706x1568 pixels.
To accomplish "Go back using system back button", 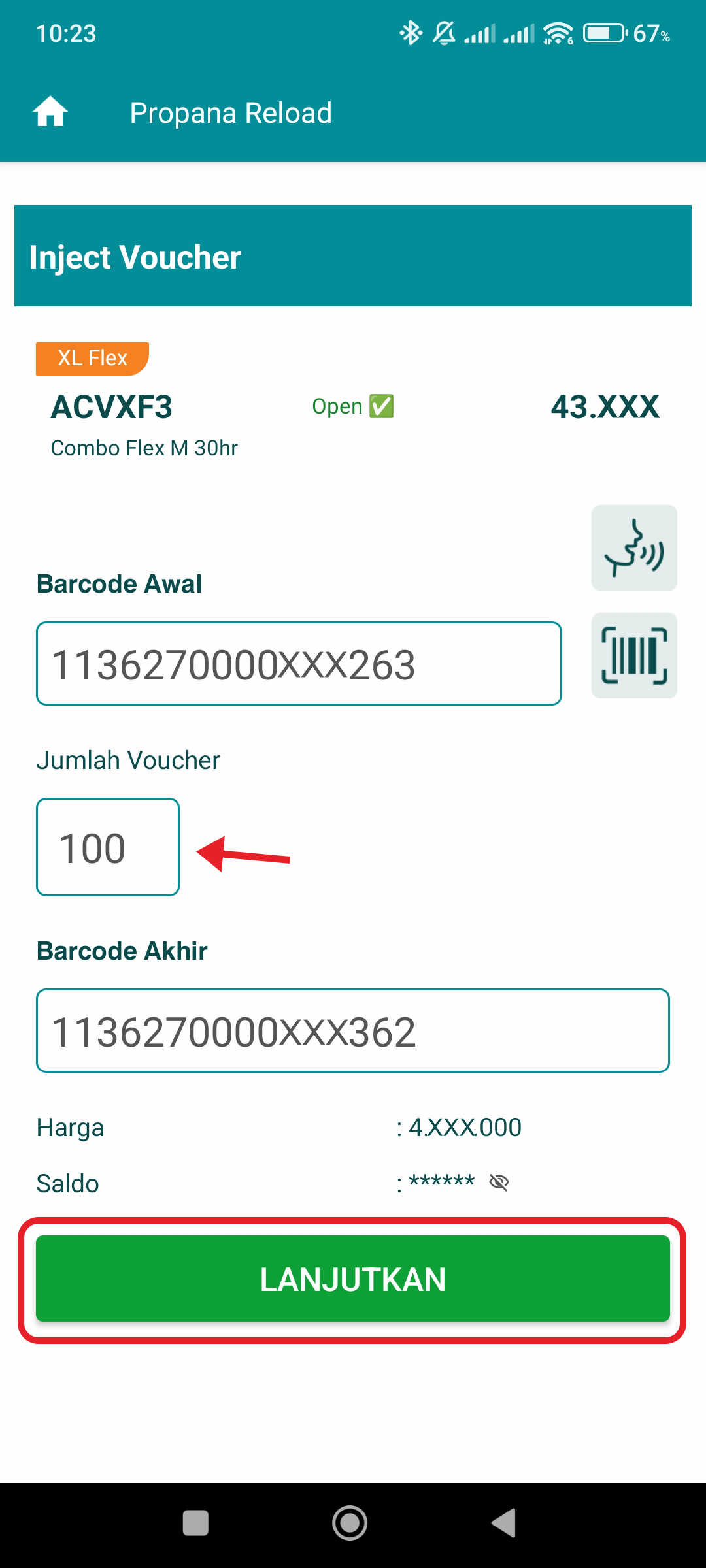I will click(504, 1524).
